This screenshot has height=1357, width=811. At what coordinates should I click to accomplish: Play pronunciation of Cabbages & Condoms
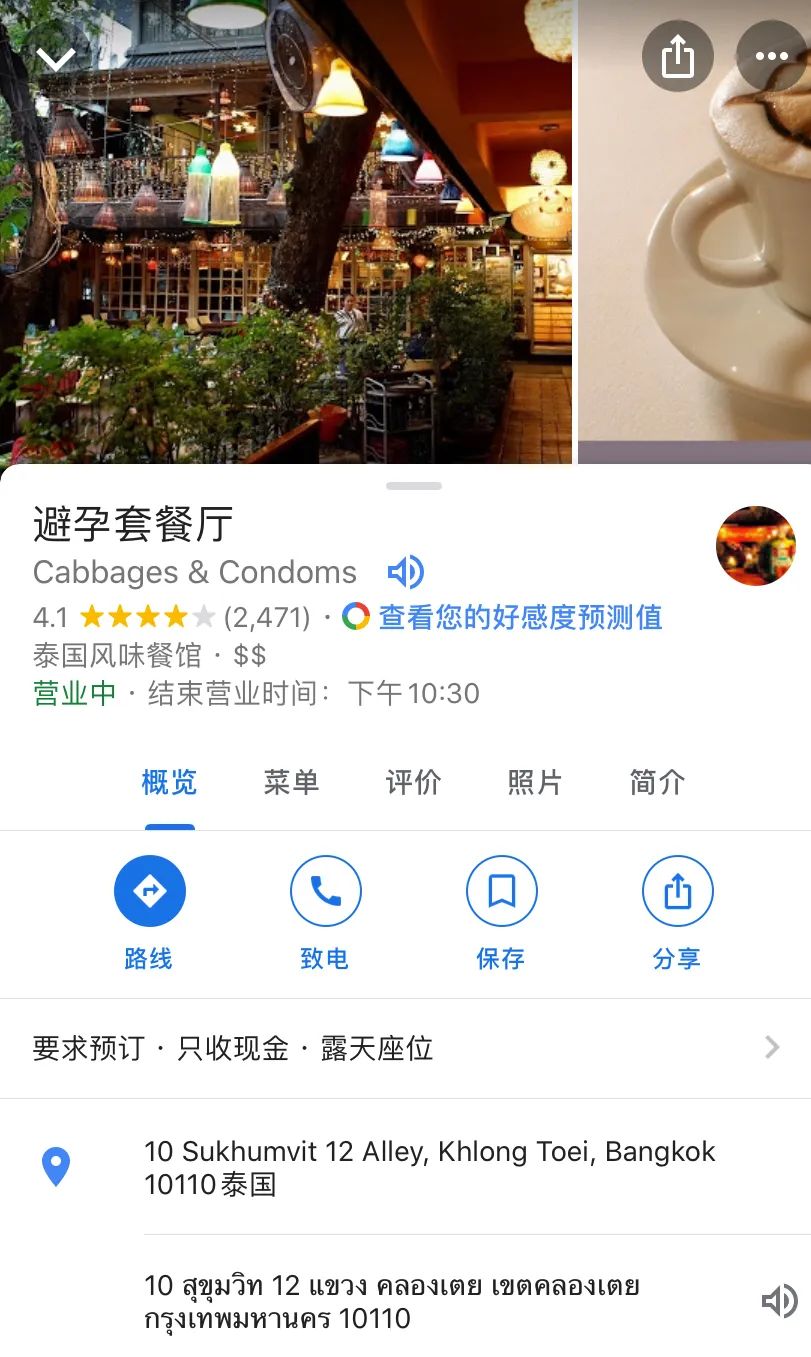[x=406, y=573]
